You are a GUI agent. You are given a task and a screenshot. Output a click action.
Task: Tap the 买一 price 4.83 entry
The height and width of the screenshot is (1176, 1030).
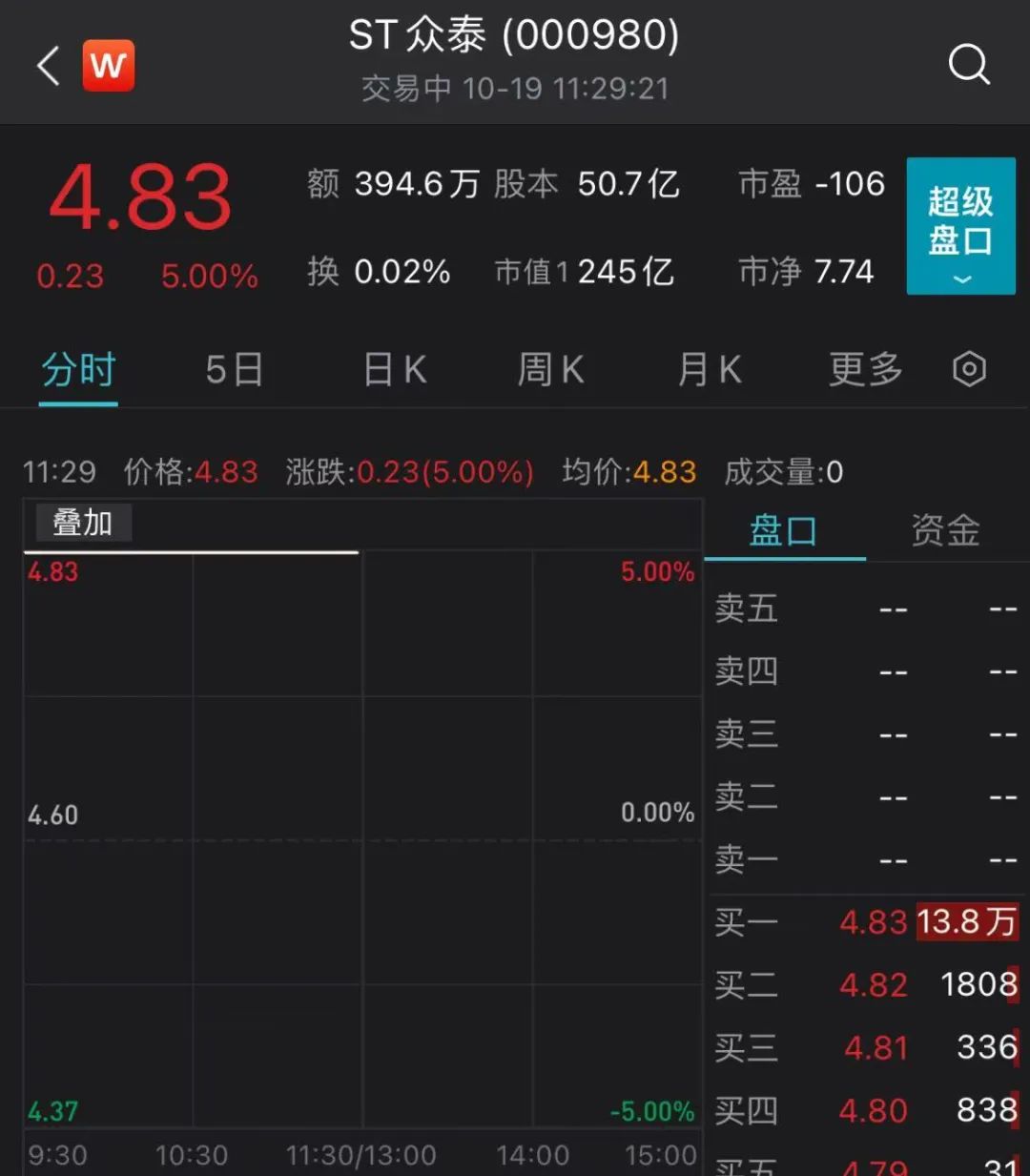click(x=874, y=921)
